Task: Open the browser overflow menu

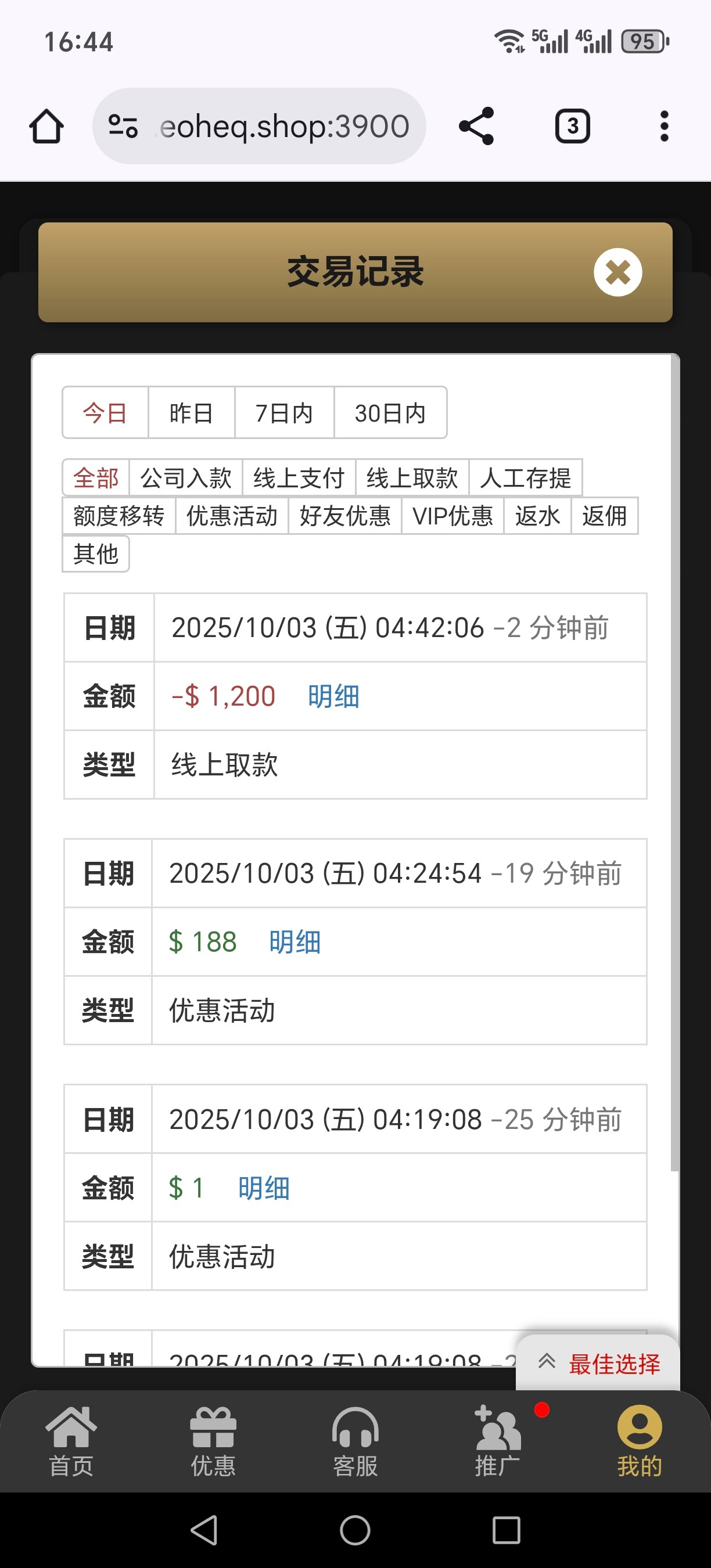Action: pyautogui.click(x=664, y=126)
